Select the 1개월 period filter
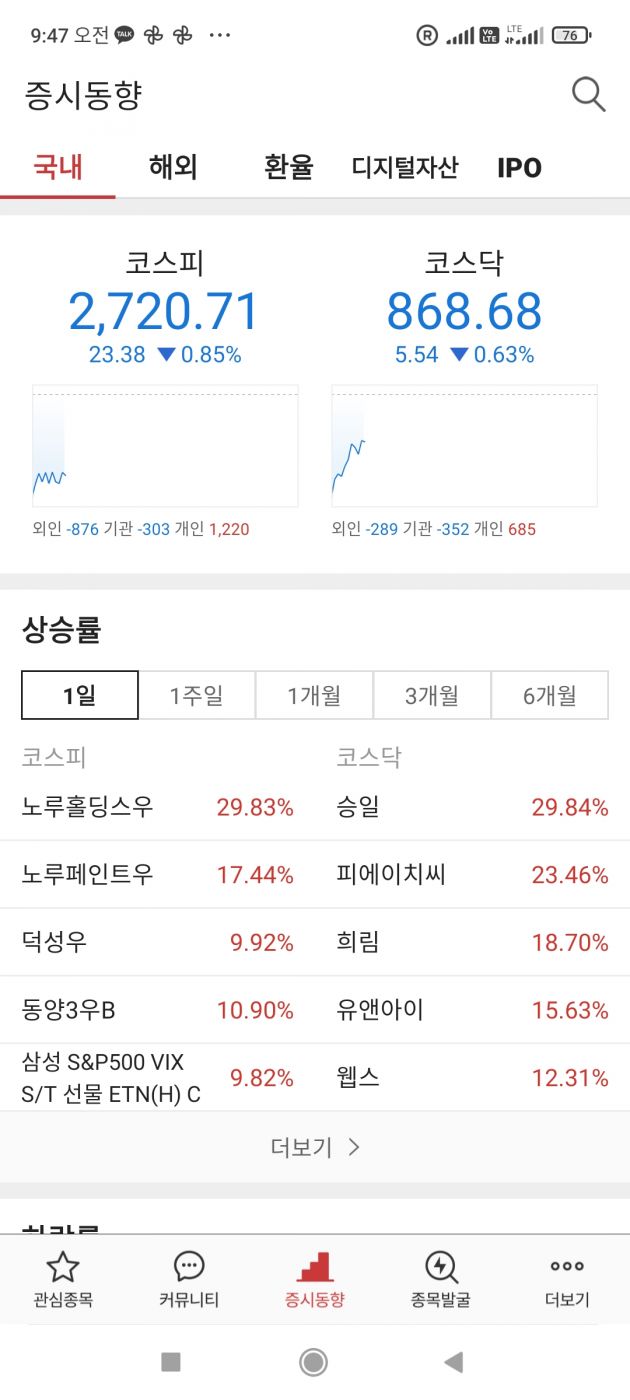 click(x=314, y=695)
